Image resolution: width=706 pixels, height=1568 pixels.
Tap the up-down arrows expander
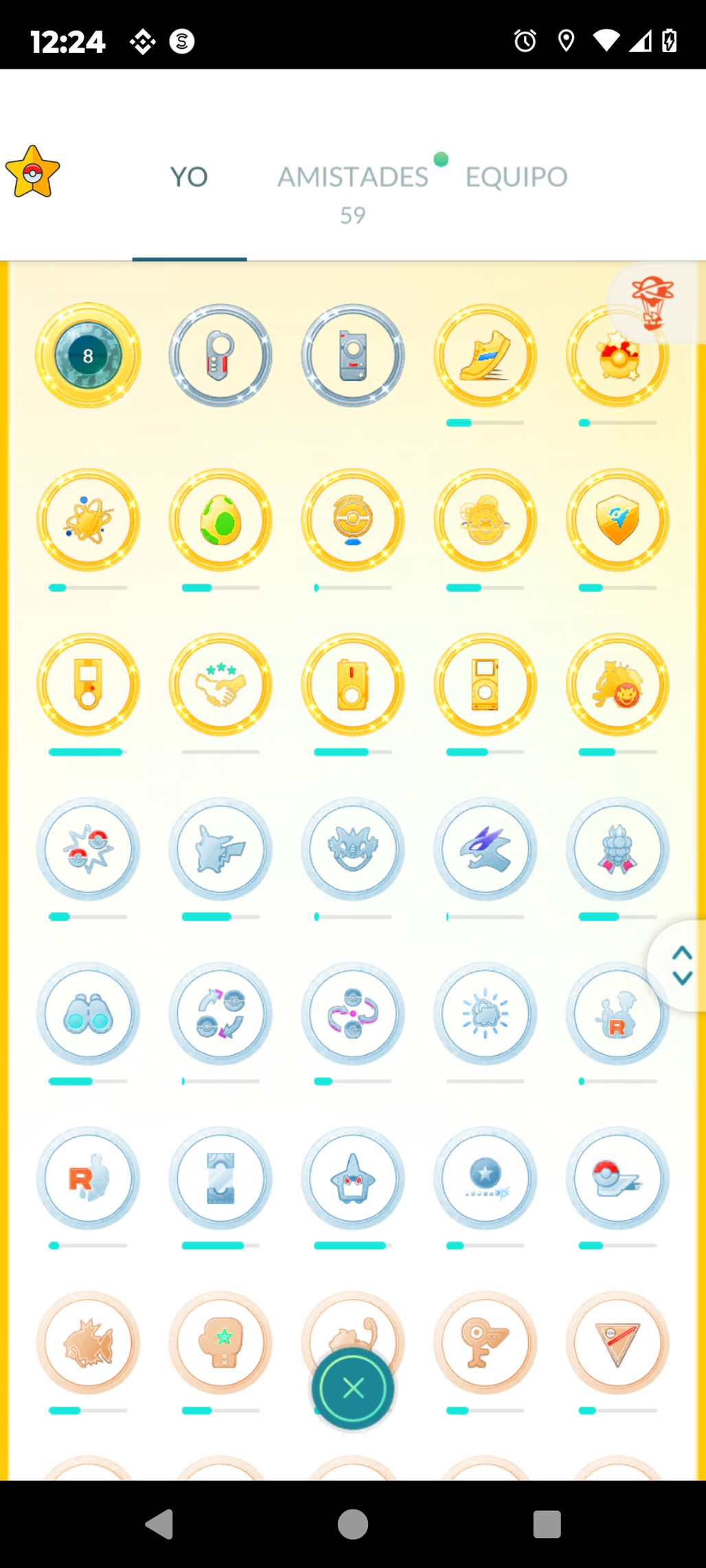point(681,965)
